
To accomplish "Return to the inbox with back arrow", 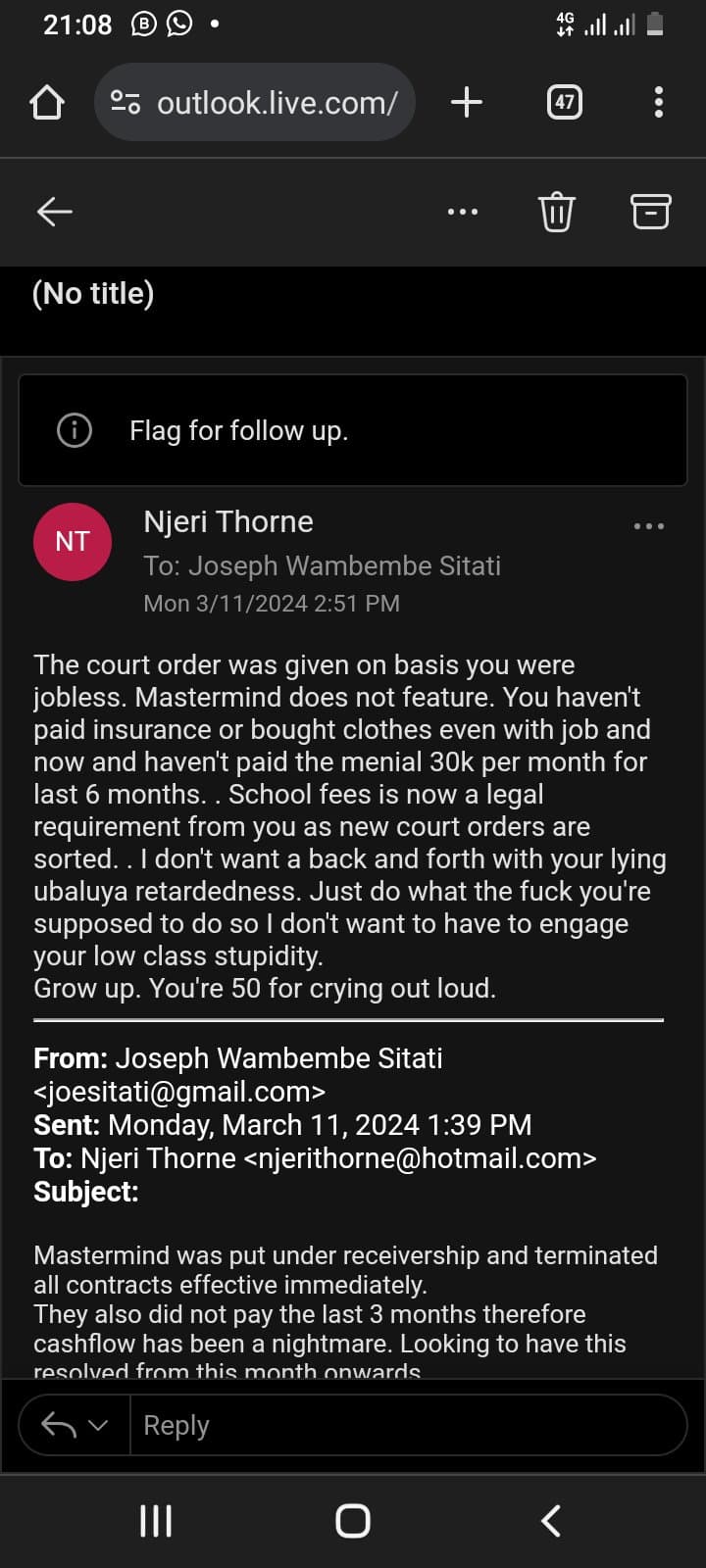I will (55, 211).
